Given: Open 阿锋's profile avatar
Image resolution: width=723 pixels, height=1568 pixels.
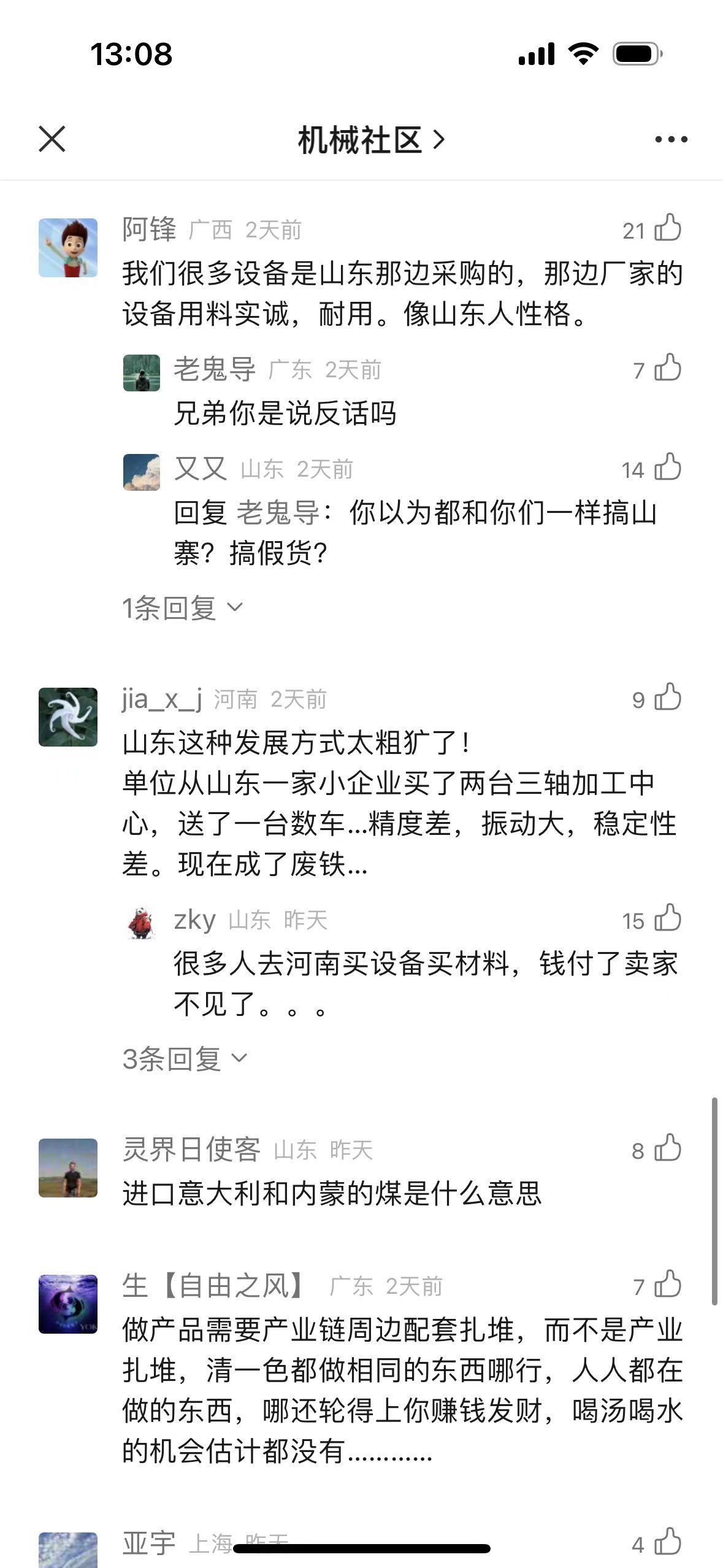Looking at the screenshot, I should pos(68,248).
